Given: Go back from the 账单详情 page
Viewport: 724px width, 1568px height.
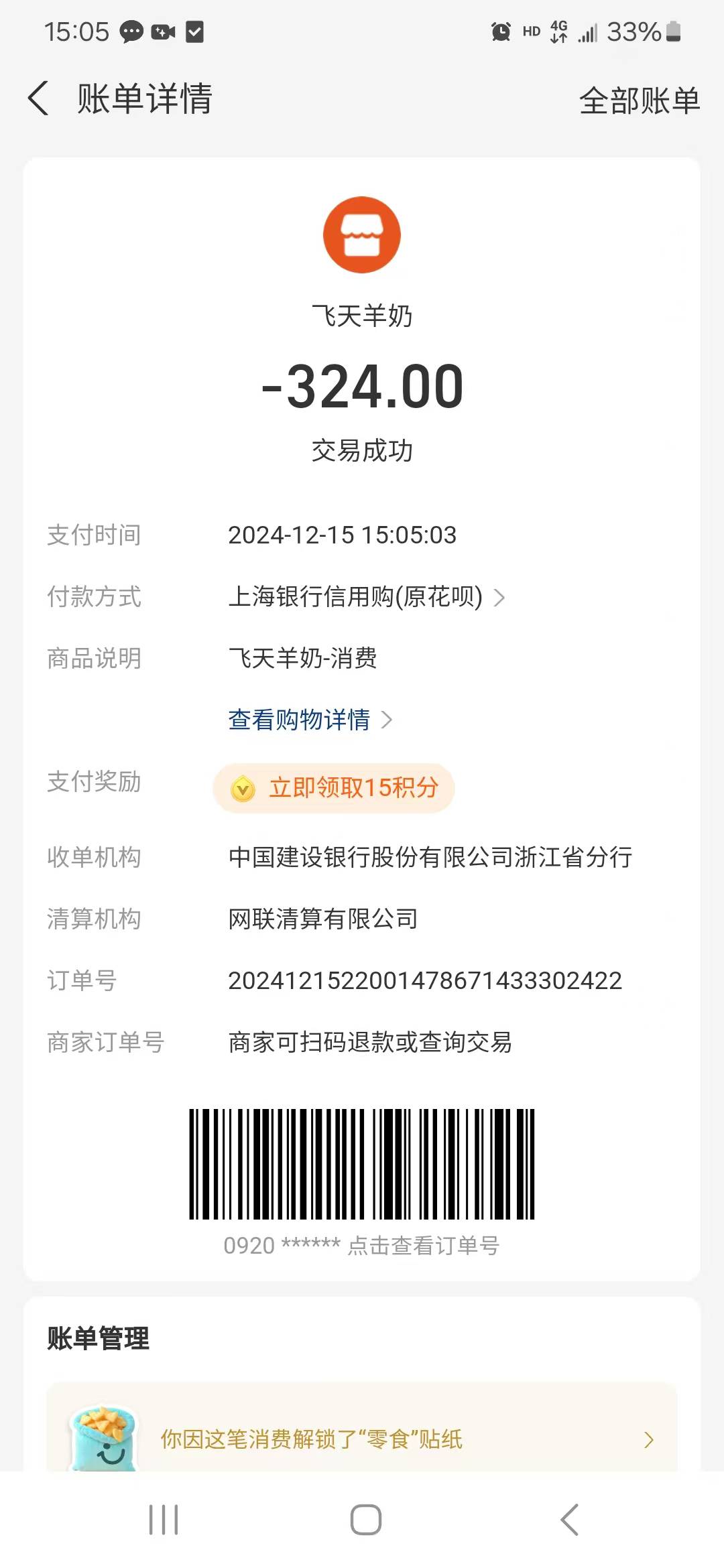Looking at the screenshot, I should 39,99.
